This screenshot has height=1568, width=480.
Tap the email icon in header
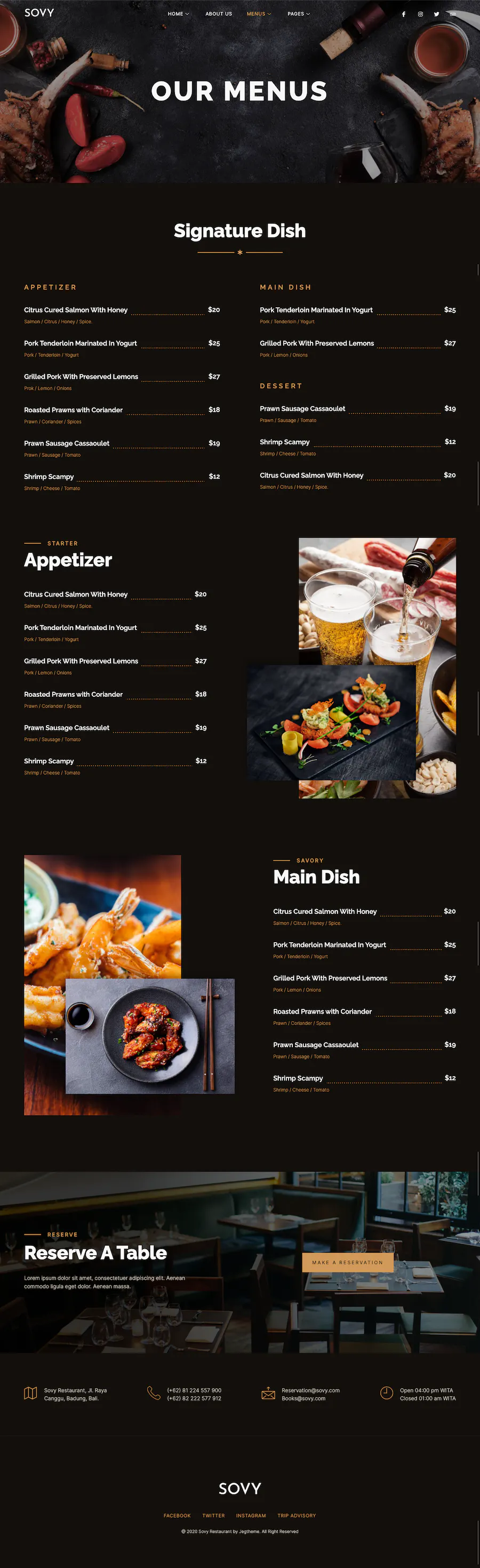[x=453, y=14]
